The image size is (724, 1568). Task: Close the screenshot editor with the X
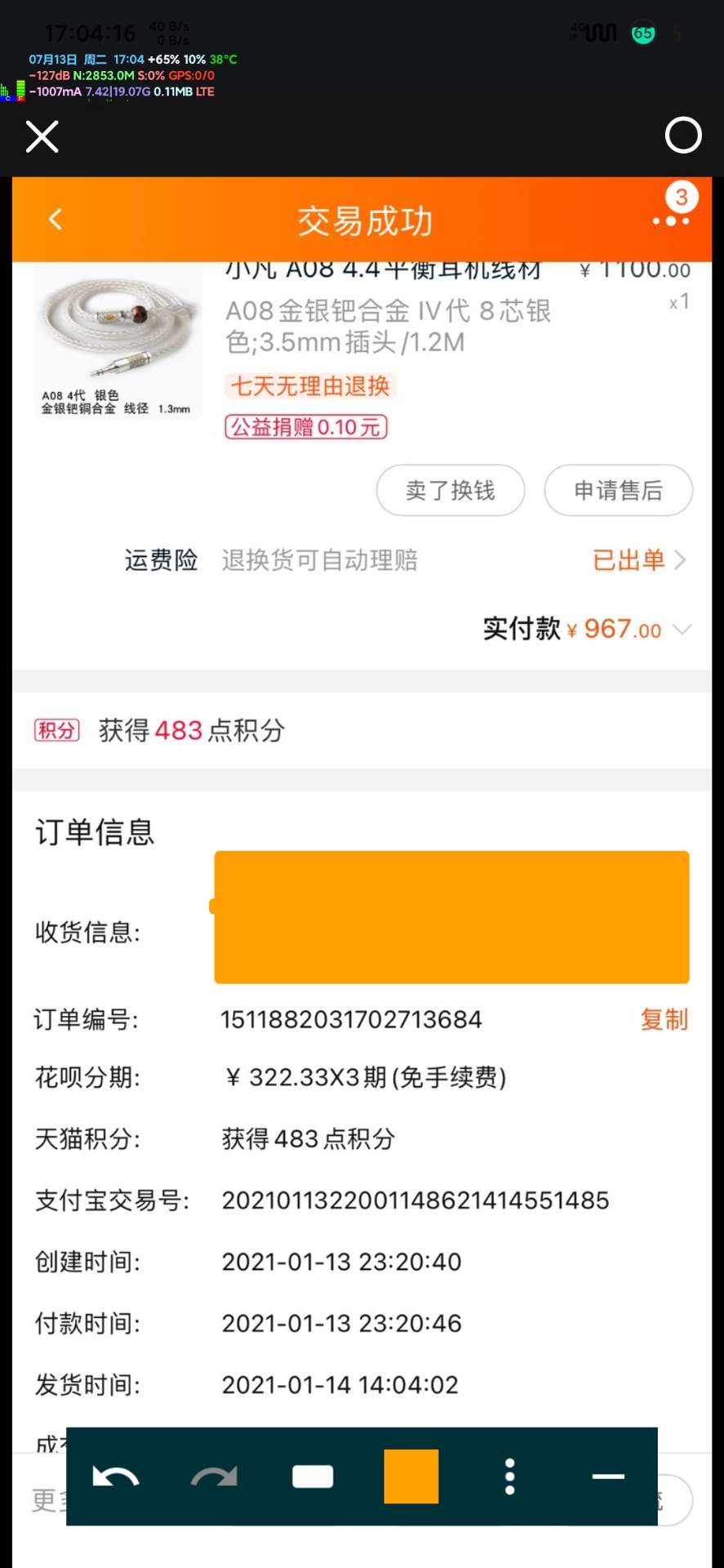point(42,136)
